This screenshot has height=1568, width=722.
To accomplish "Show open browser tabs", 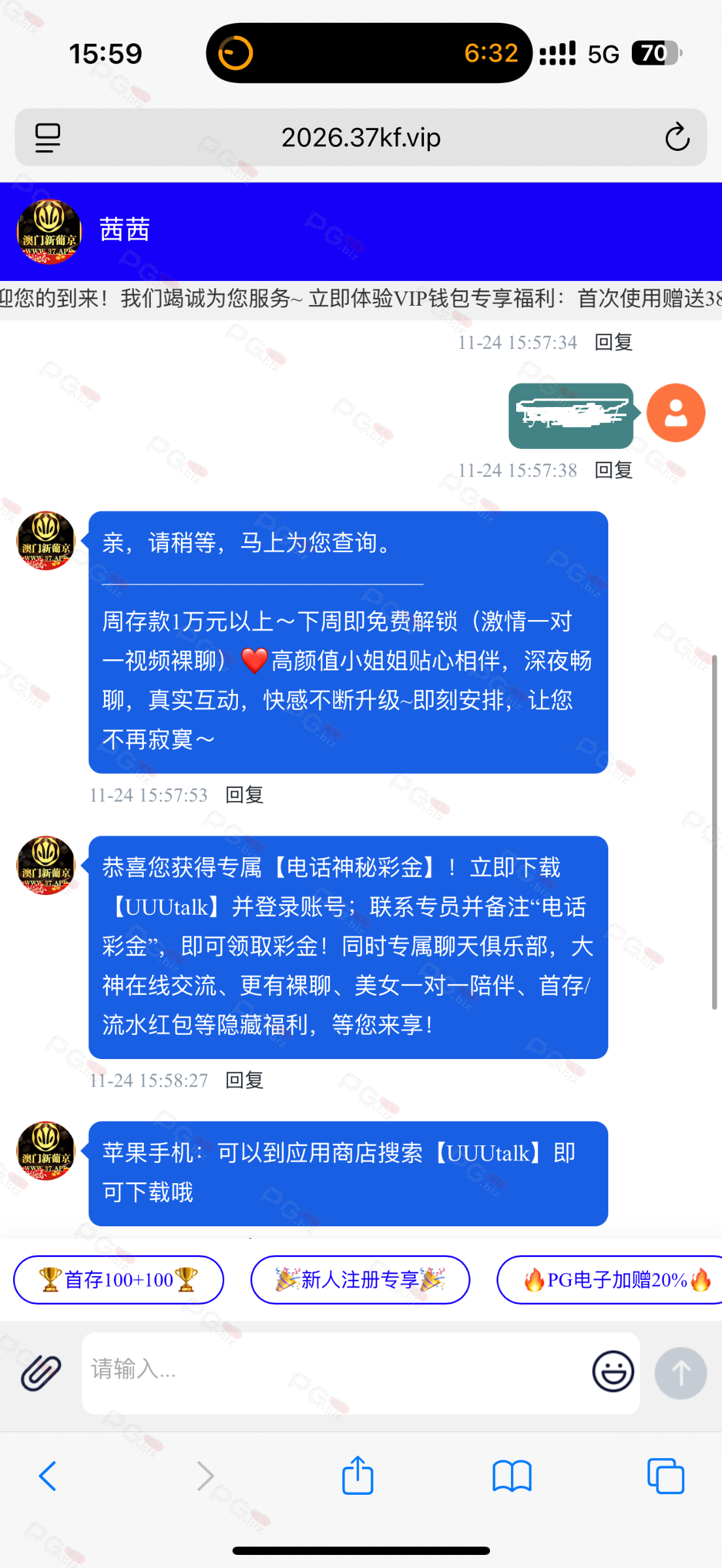I will coord(665,1476).
